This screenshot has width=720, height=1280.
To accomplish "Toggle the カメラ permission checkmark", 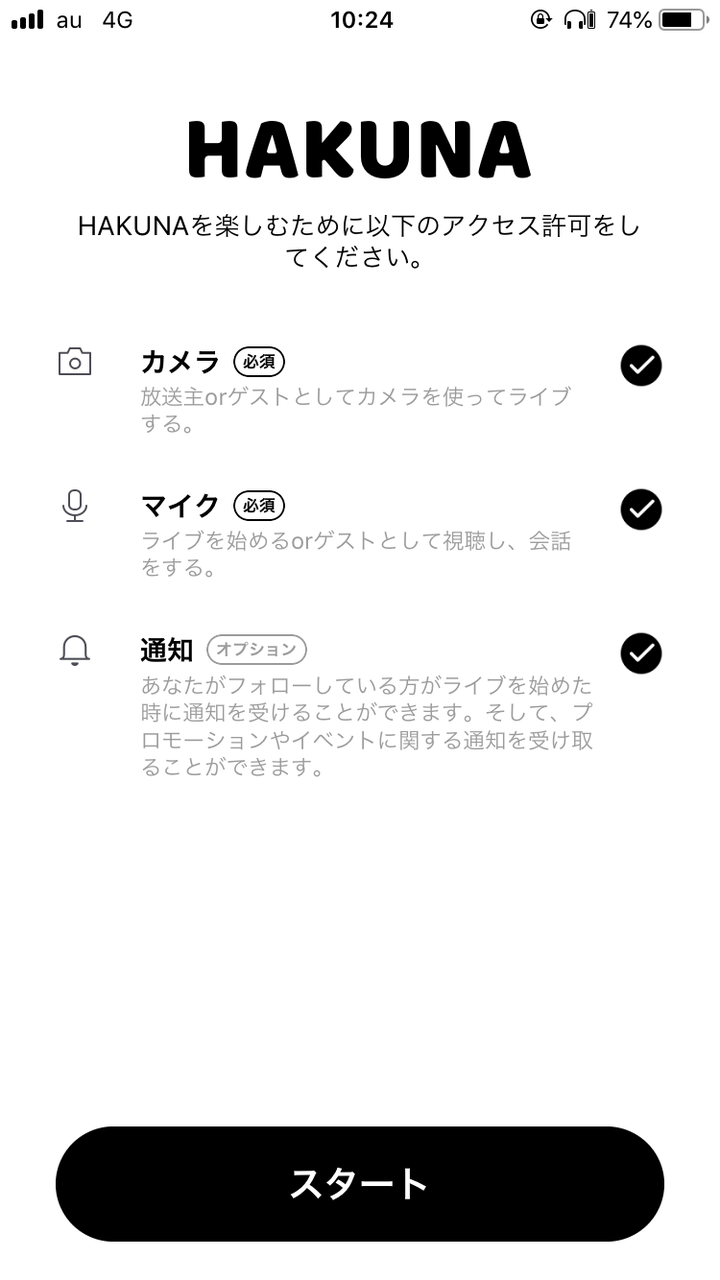I will tap(641, 366).
